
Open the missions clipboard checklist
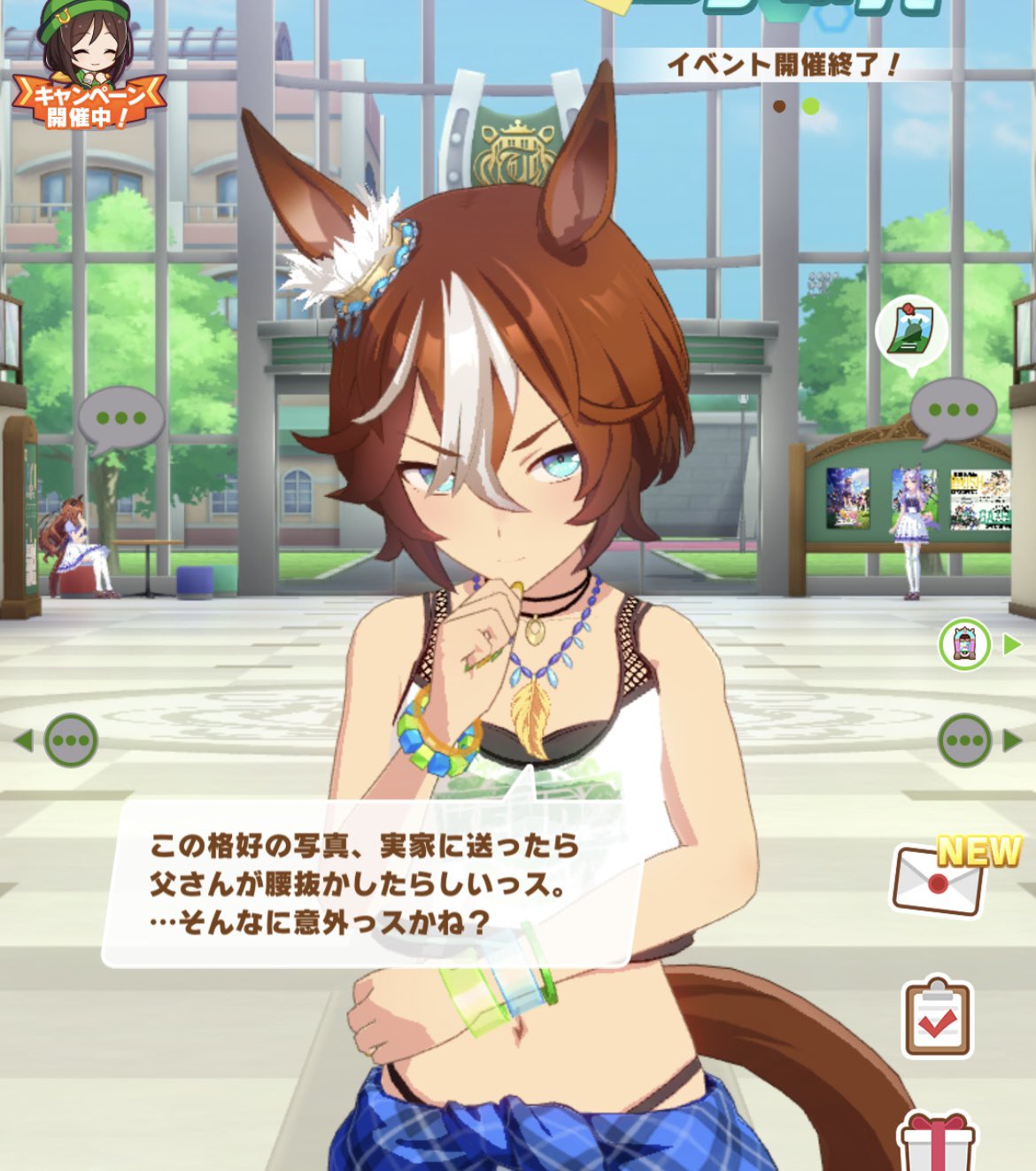pyautogui.click(x=937, y=1020)
